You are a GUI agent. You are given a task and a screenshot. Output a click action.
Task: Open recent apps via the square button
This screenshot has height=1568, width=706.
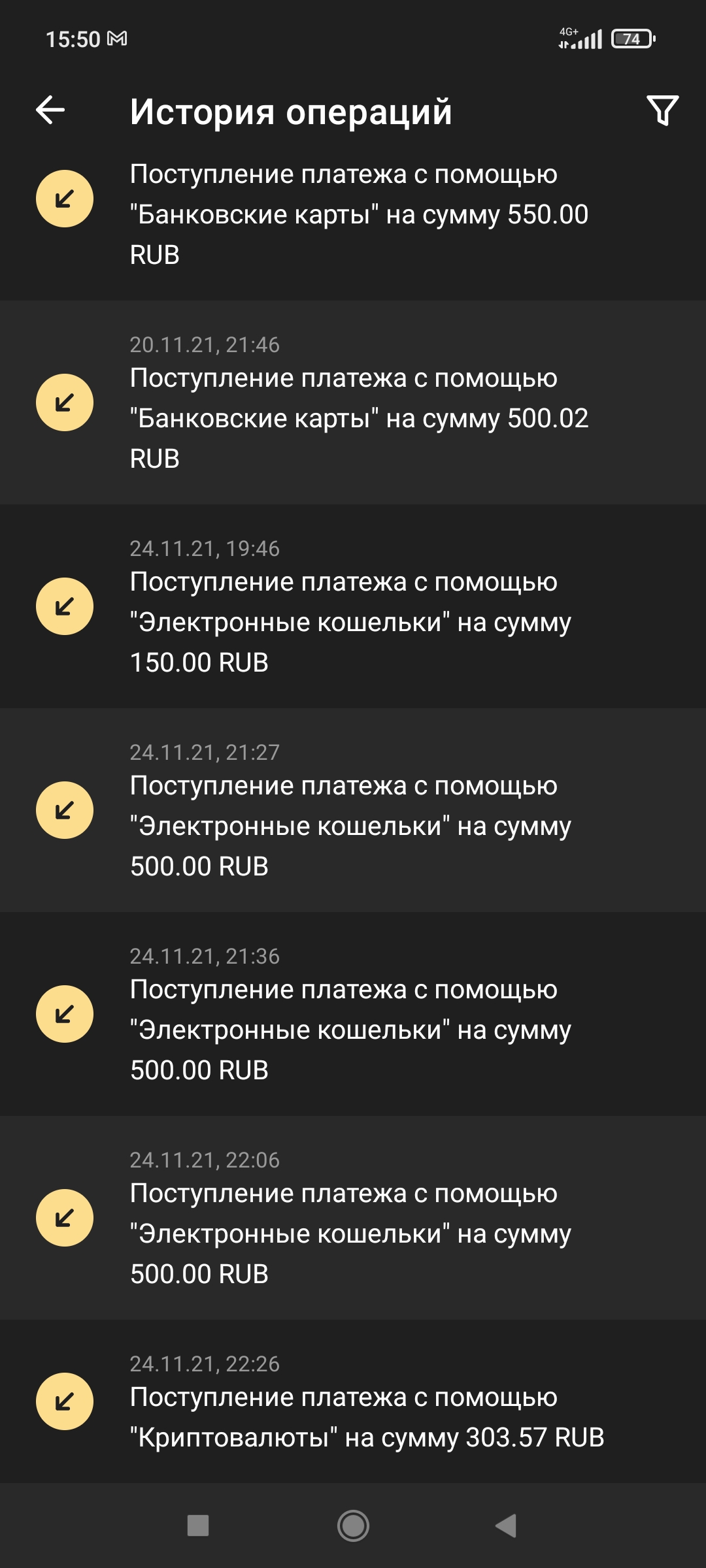click(x=198, y=1526)
